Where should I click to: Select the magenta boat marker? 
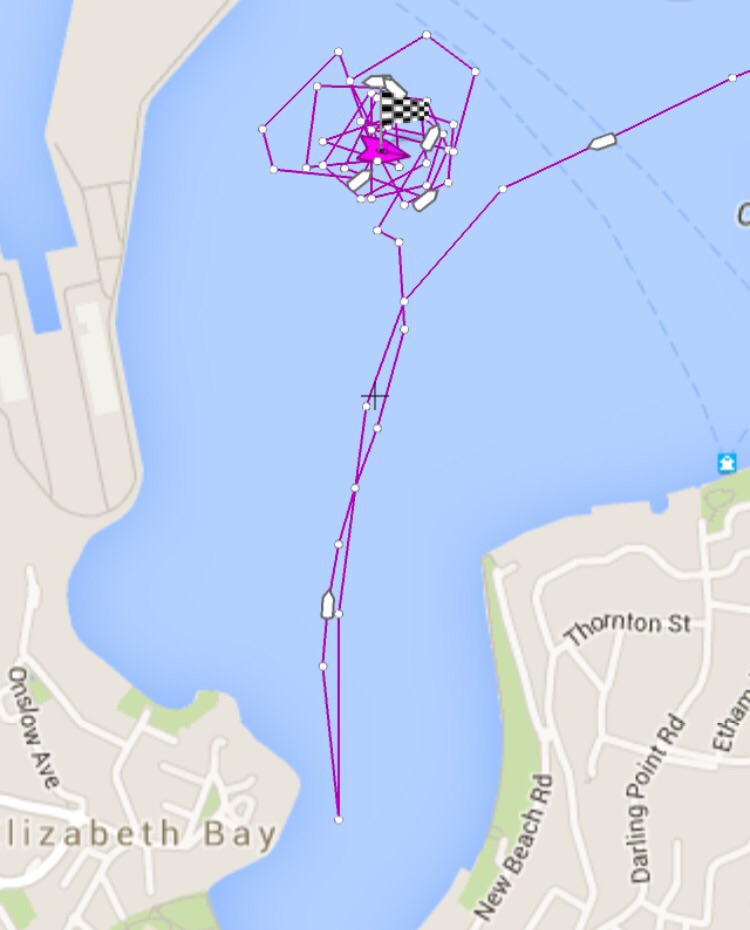[x=380, y=151]
